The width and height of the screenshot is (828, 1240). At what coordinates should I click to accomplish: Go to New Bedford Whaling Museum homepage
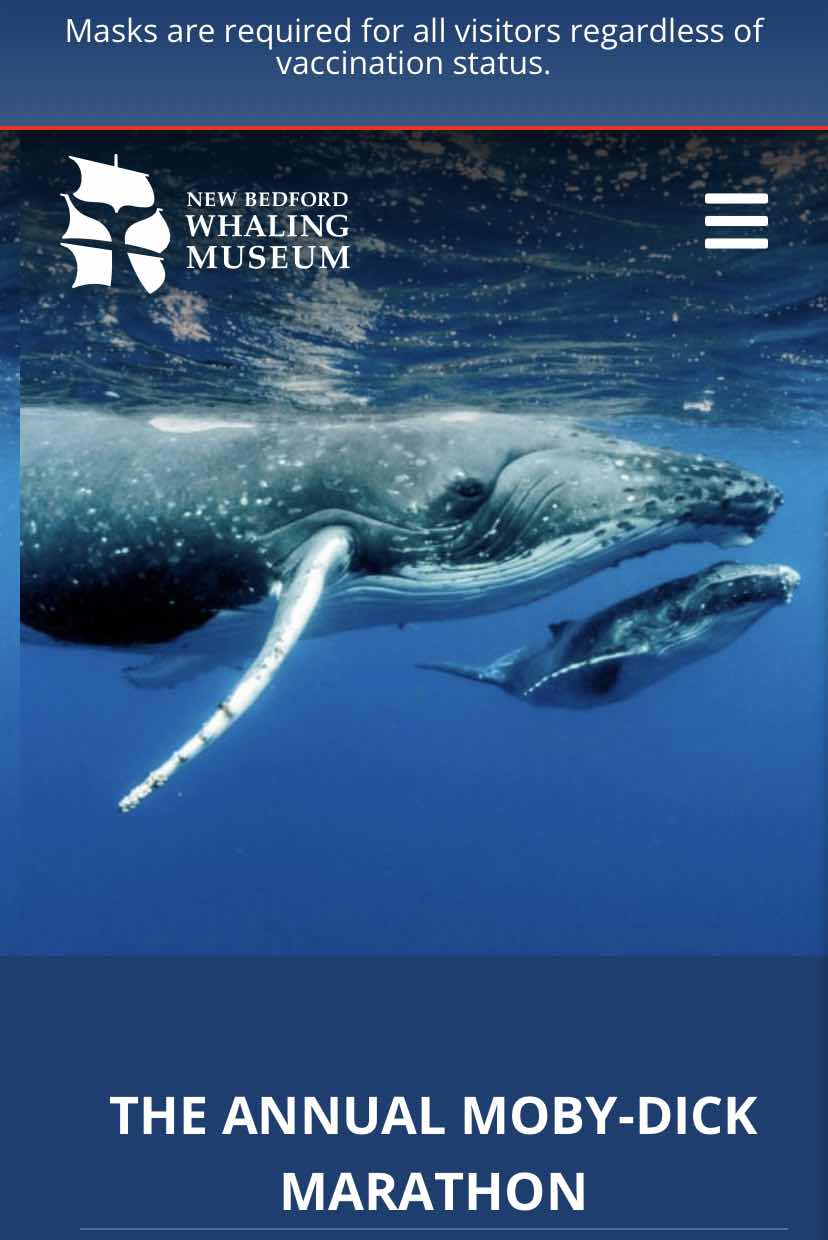(205, 225)
